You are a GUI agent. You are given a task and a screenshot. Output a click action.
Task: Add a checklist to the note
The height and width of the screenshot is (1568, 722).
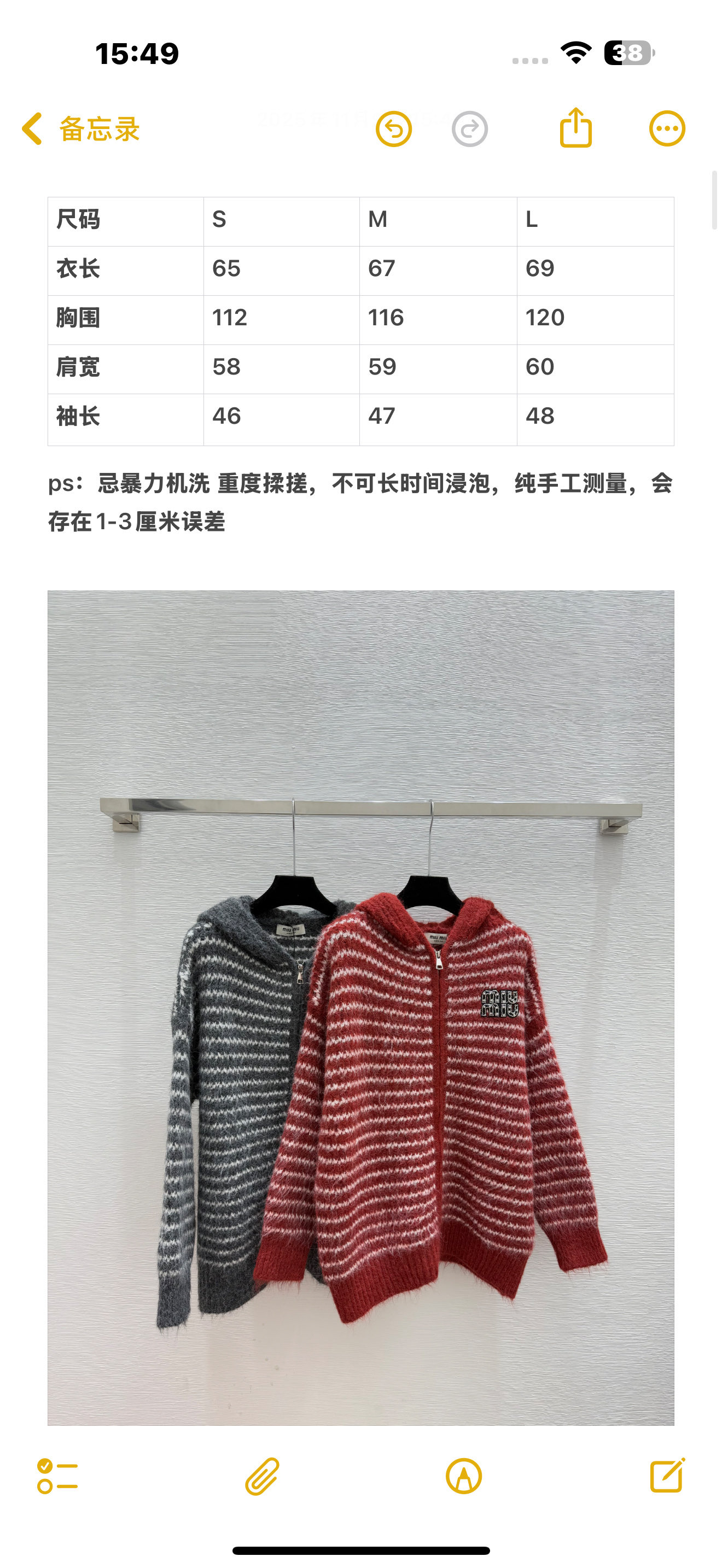[x=57, y=1476]
